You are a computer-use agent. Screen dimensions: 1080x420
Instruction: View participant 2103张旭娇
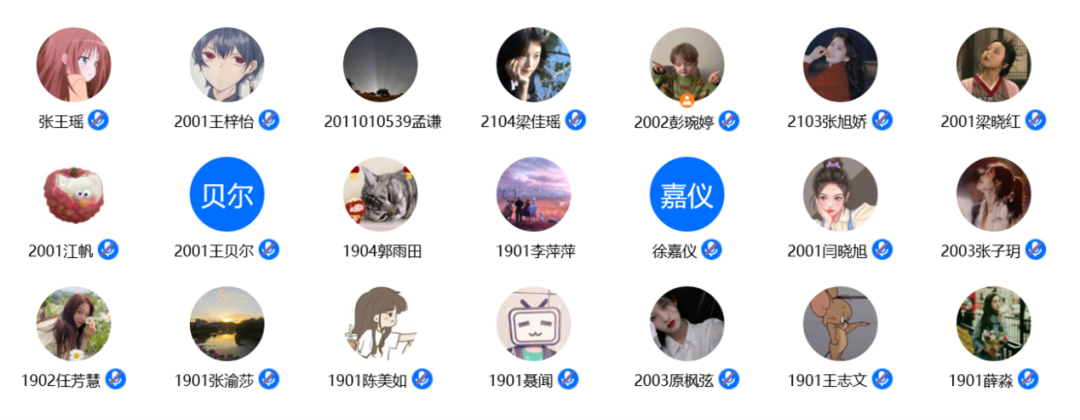click(840, 65)
